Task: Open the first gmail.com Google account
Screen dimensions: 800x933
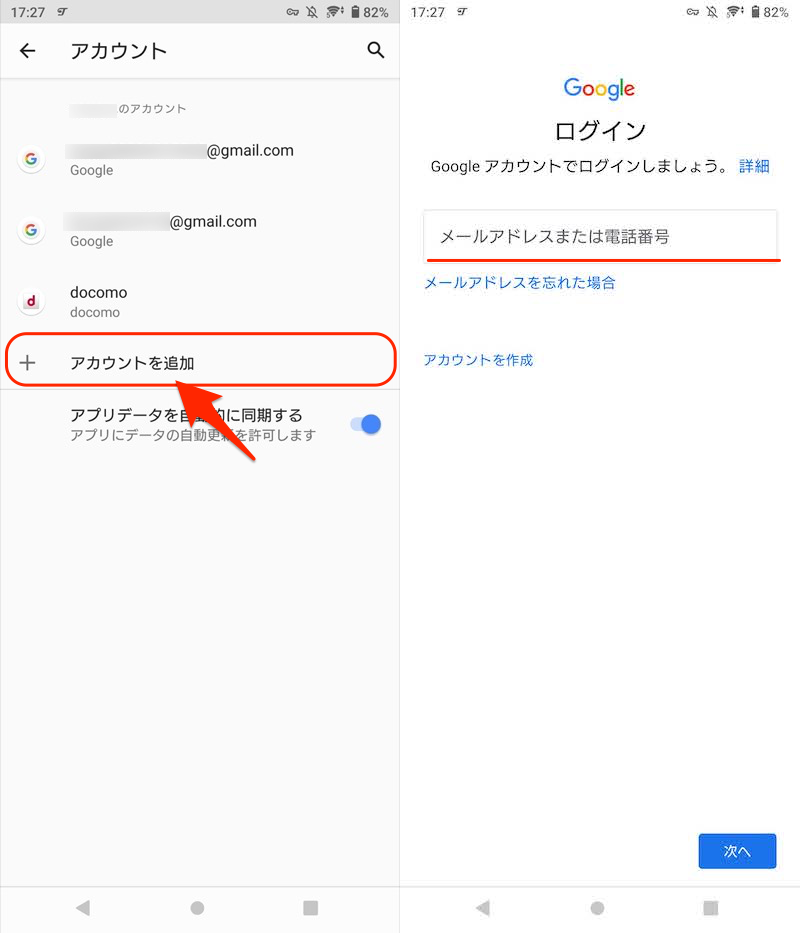Action: point(180,159)
